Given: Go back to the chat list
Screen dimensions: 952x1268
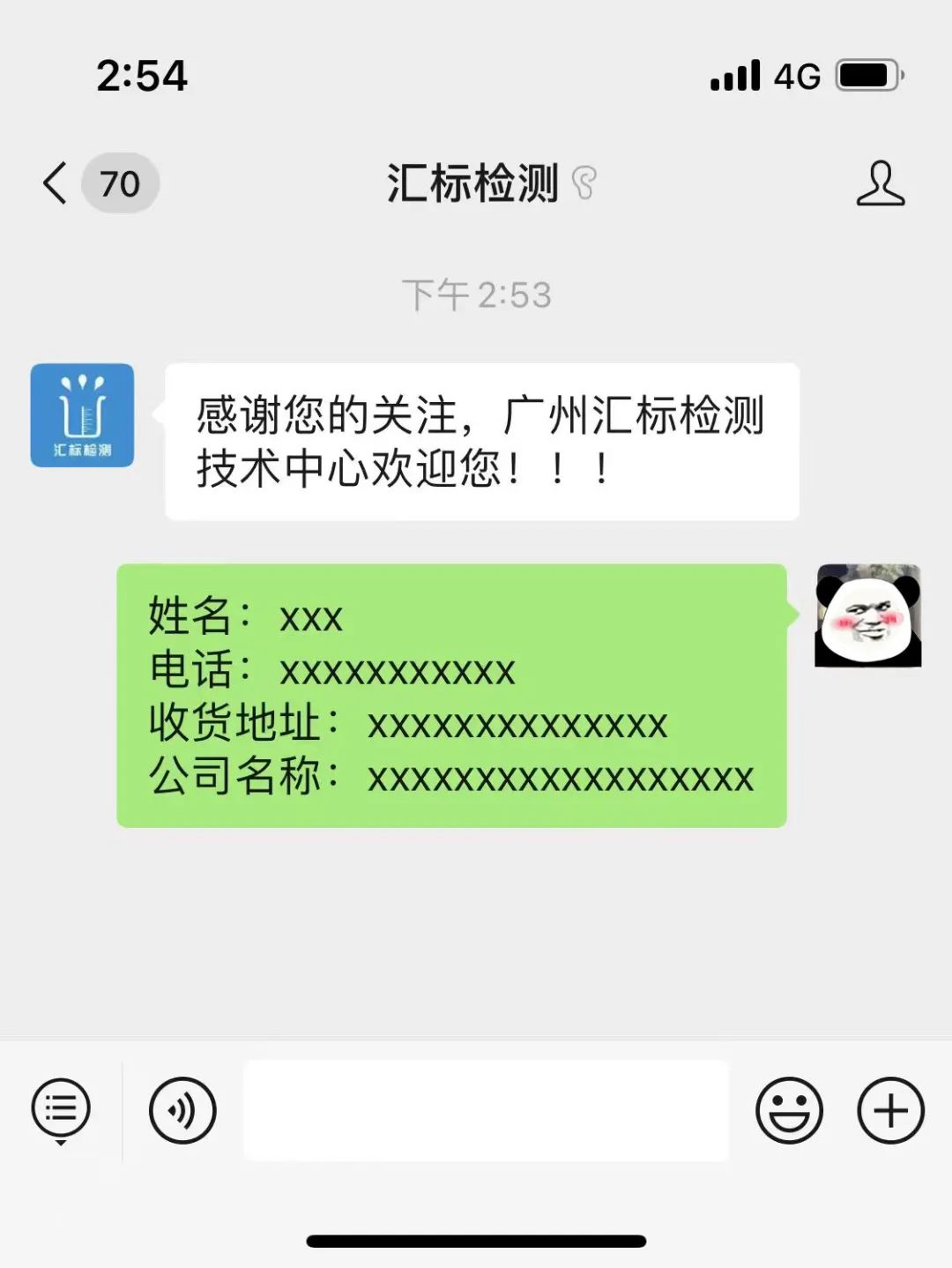Looking at the screenshot, I should click(56, 183).
